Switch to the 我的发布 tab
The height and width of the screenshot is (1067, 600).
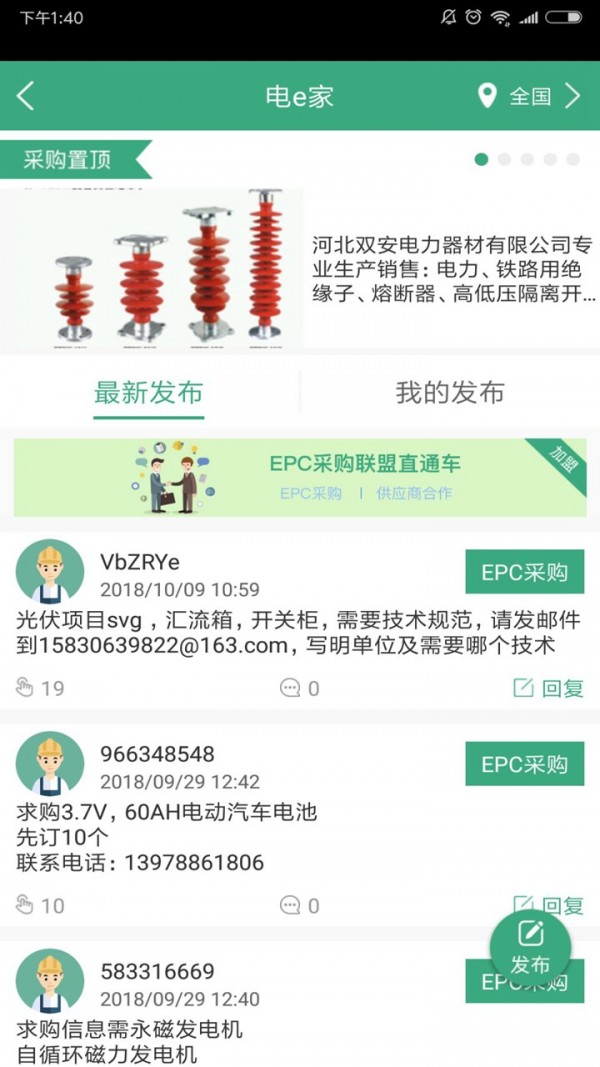click(449, 393)
